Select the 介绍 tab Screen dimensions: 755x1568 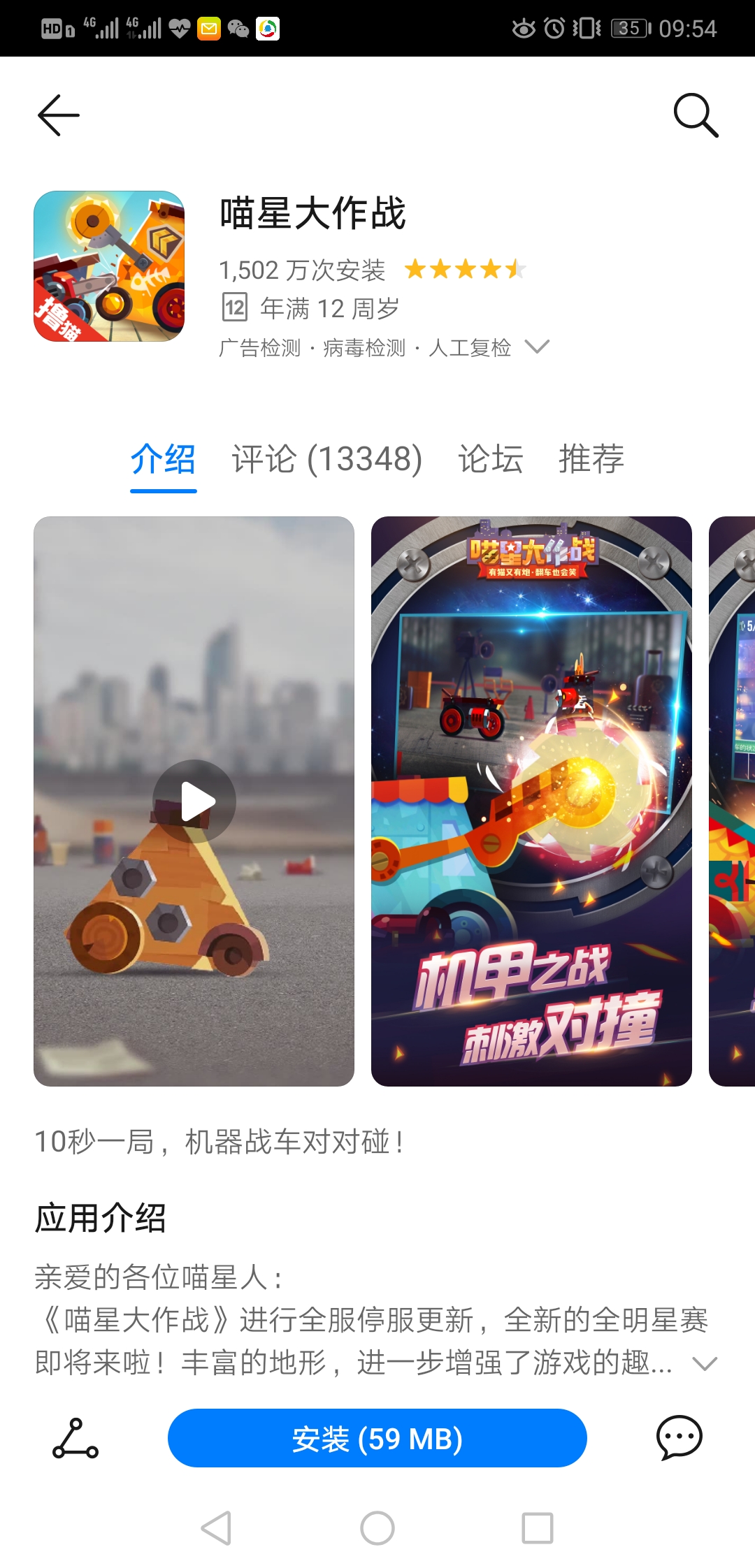pyautogui.click(x=164, y=459)
